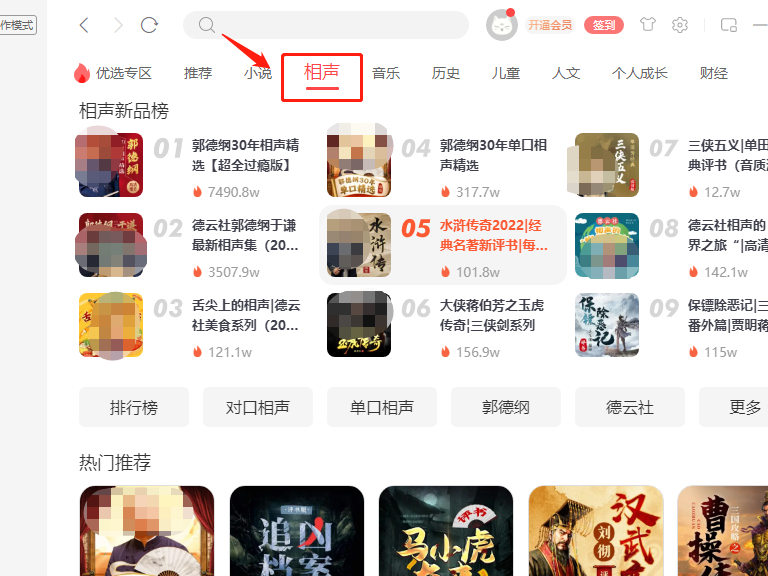Viewport: 768px width, 576px height.
Task: Refresh the page
Action: pos(150,25)
